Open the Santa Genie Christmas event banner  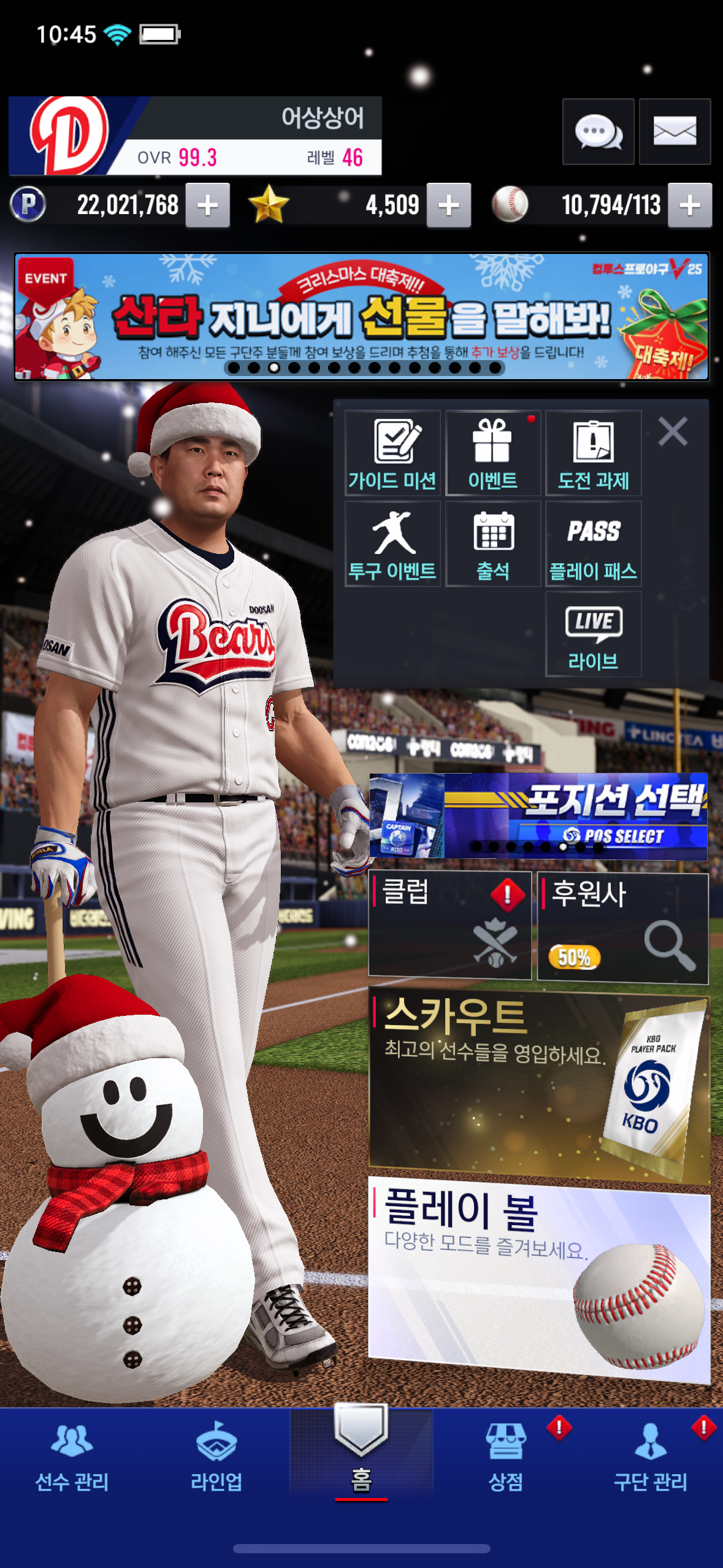click(x=361, y=316)
